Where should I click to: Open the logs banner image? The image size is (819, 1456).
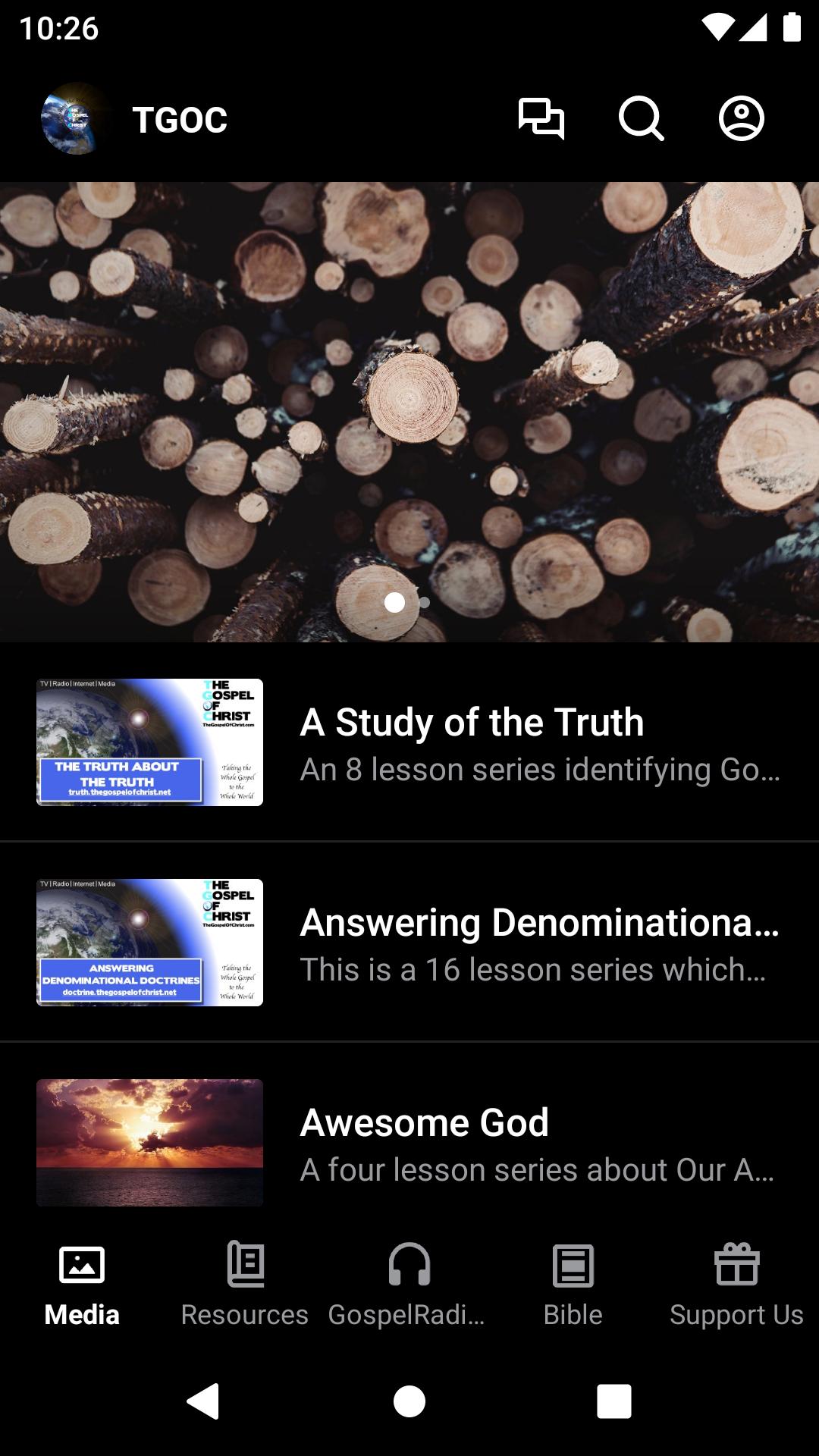tap(409, 412)
